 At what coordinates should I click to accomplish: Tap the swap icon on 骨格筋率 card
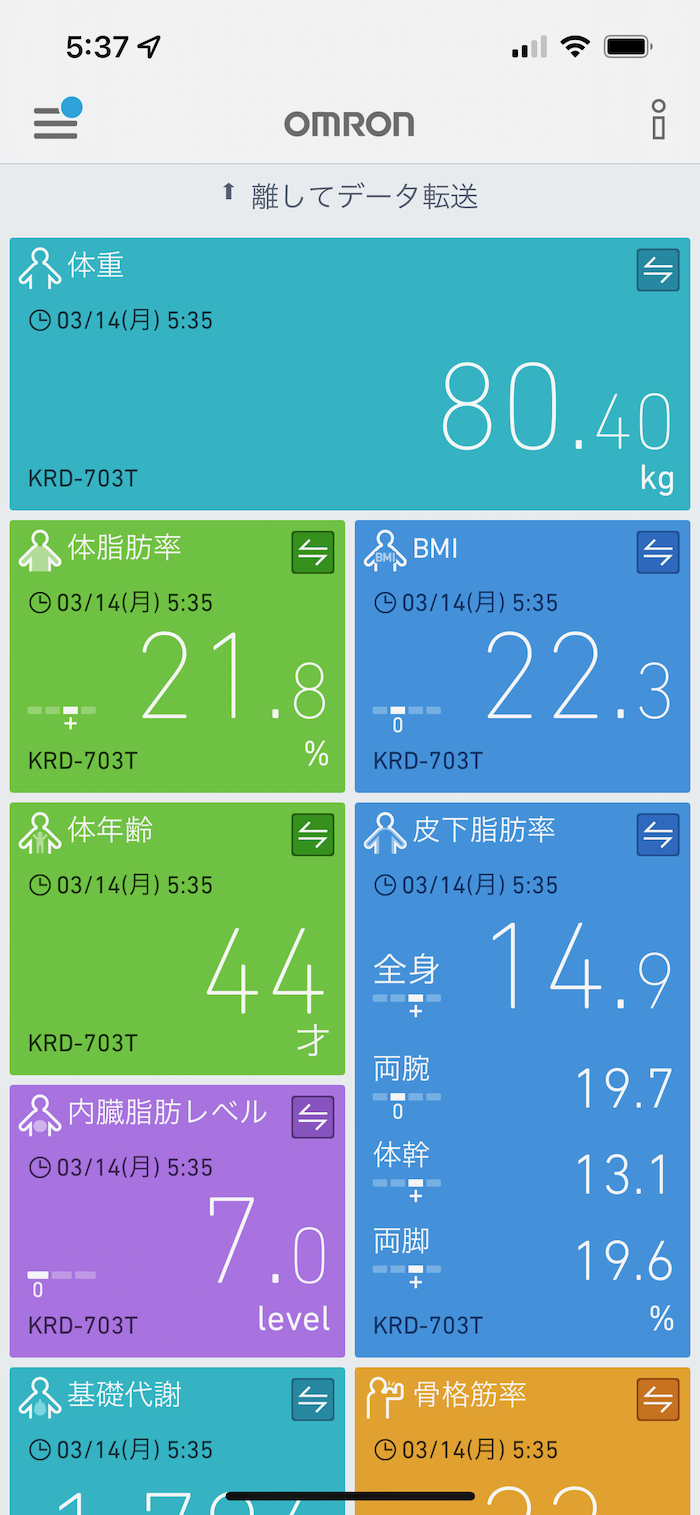click(x=657, y=1400)
